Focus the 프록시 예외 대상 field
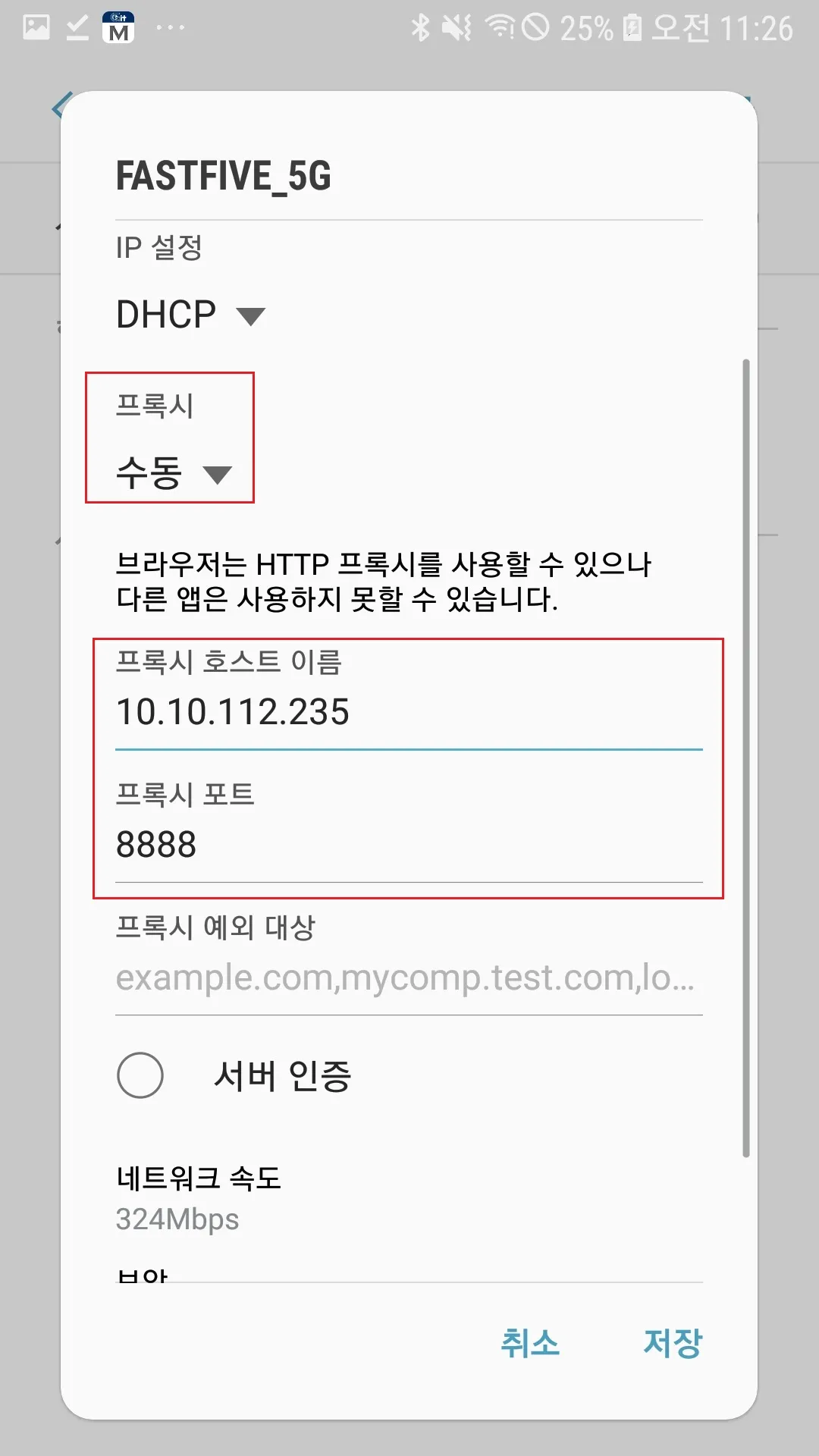This screenshot has width=819, height=1456. 408,978
